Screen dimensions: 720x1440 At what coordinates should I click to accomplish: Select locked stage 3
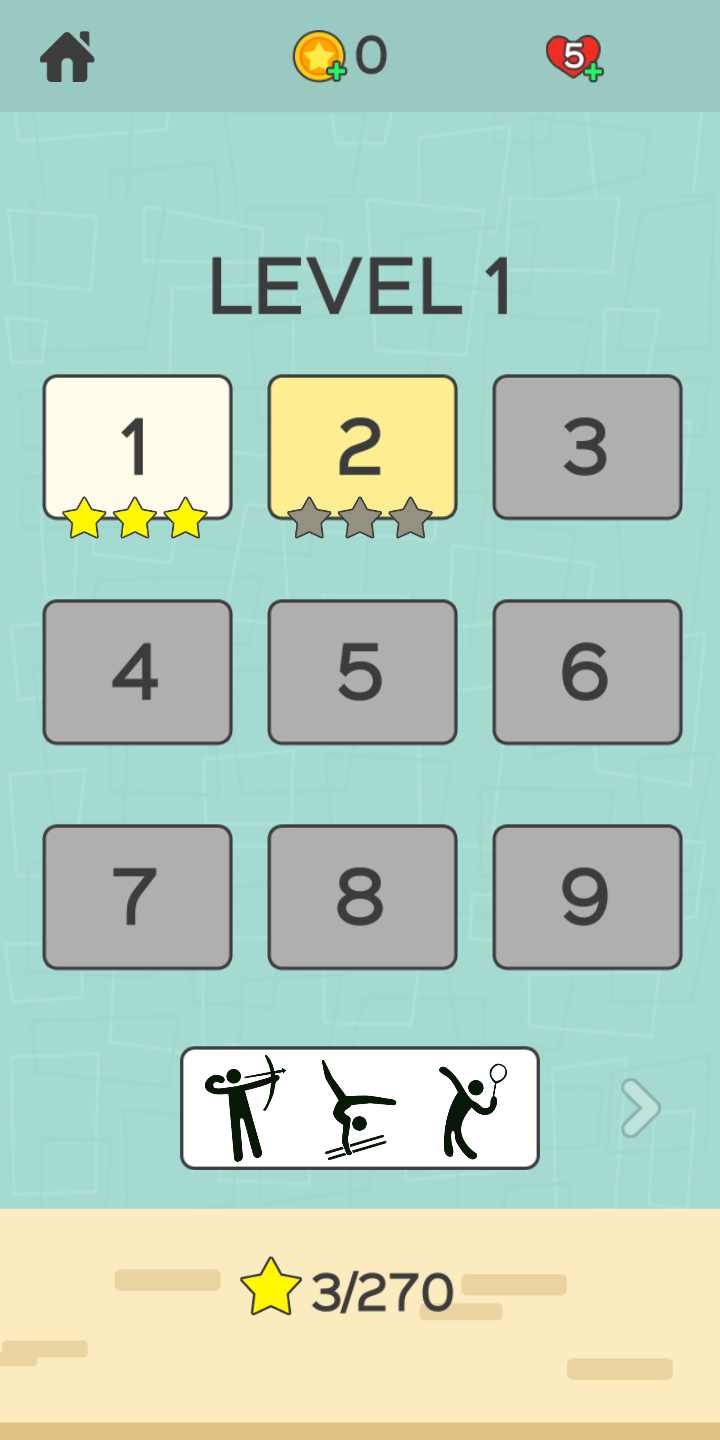click(x=587, y=446)
